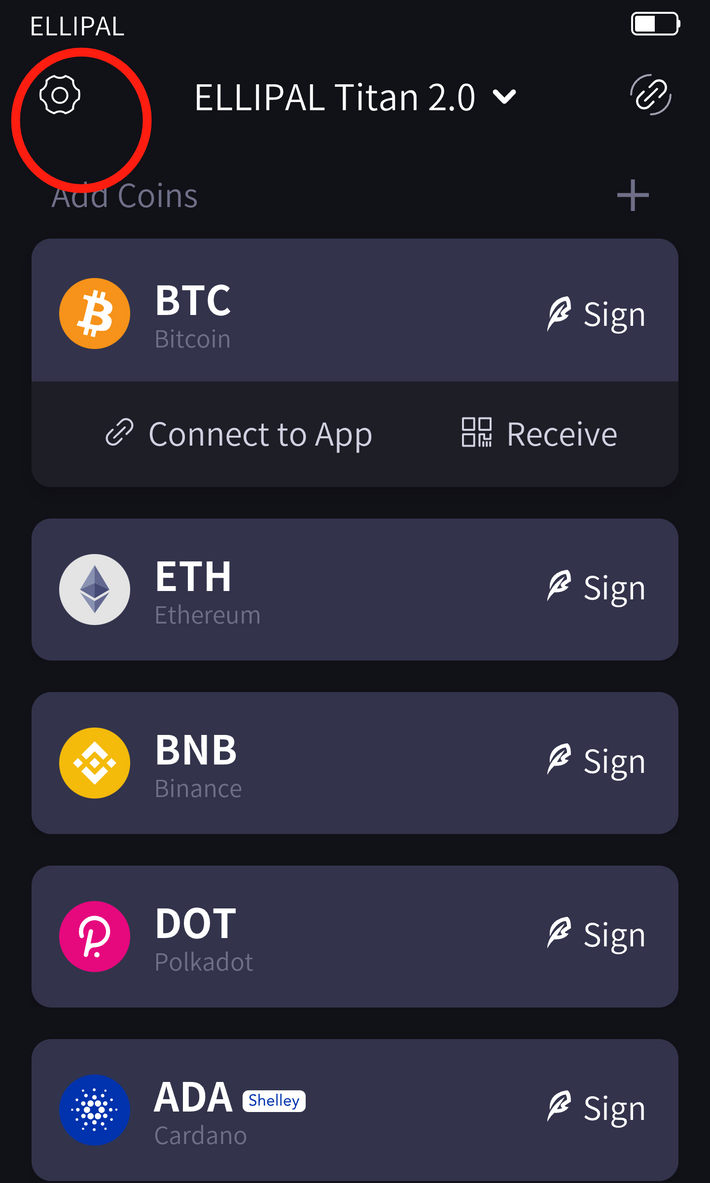
Task: Sign a BTC transaction
Action: tap(596, 315)
